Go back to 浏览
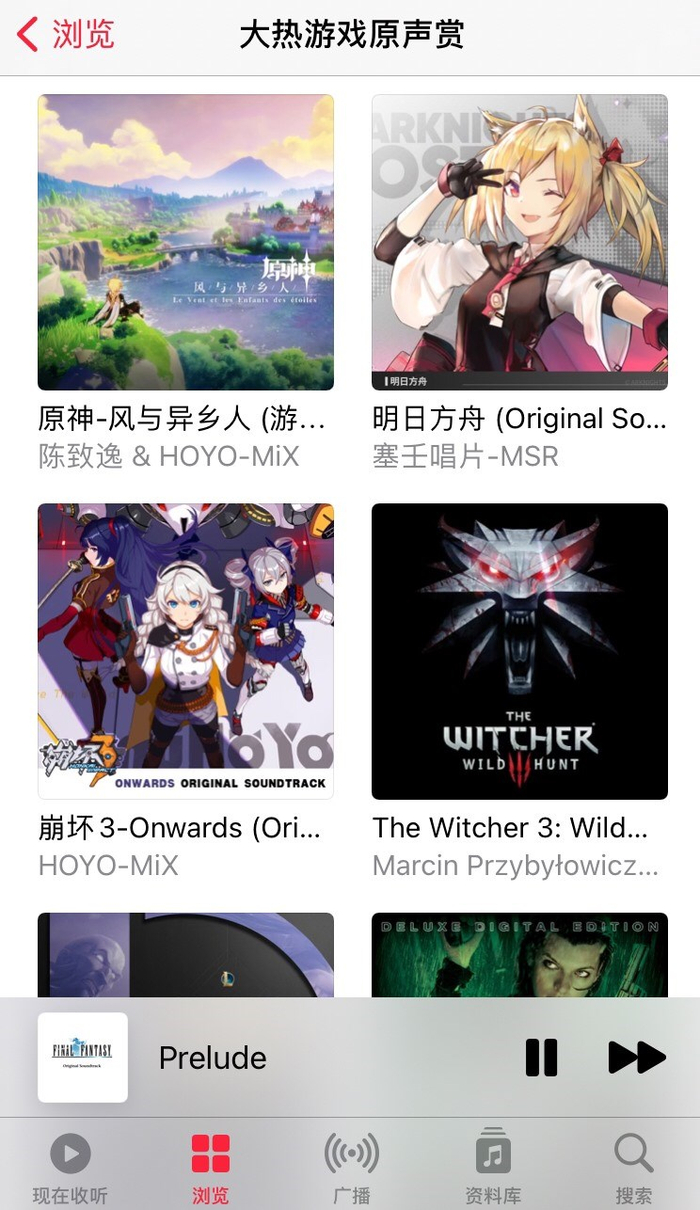Image resolution: width=700 pixels, height=1210 pixels. (x=66, y=34)
